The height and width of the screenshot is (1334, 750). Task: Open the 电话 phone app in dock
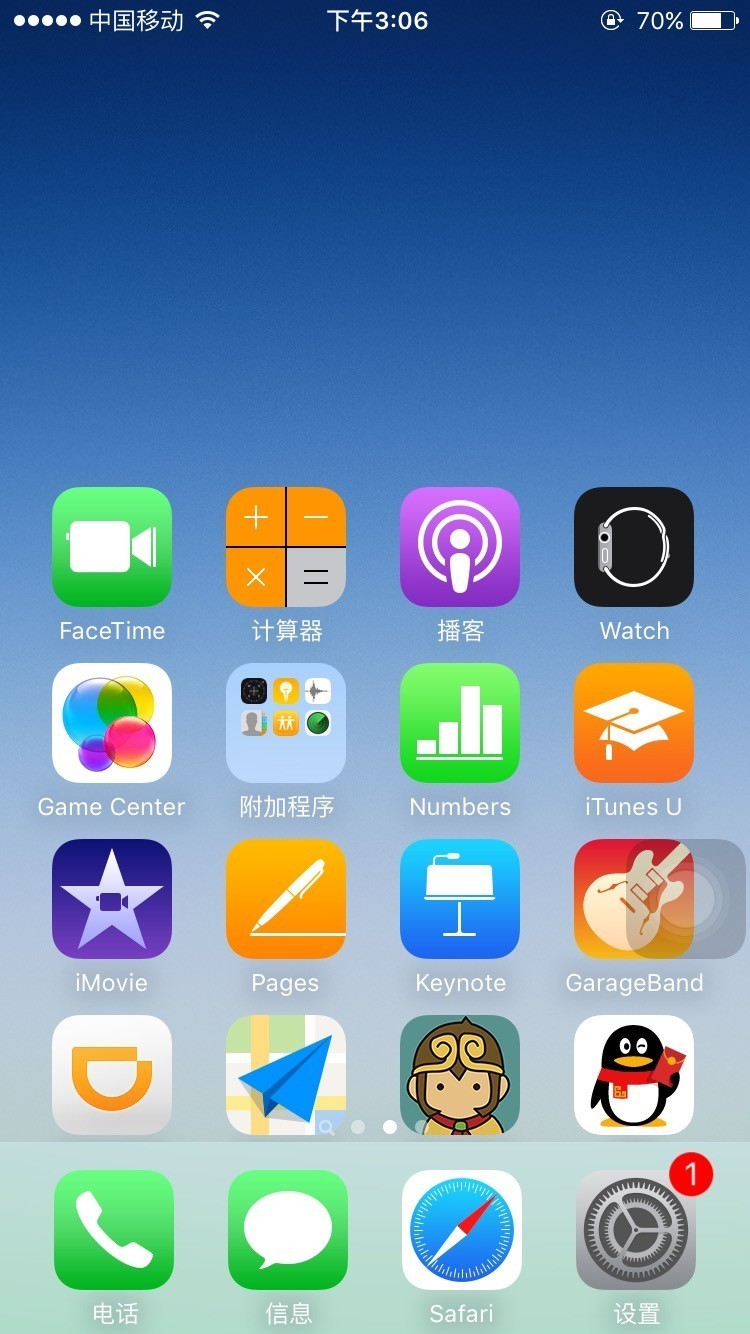pyautogui.click(x=114, y=1230)
